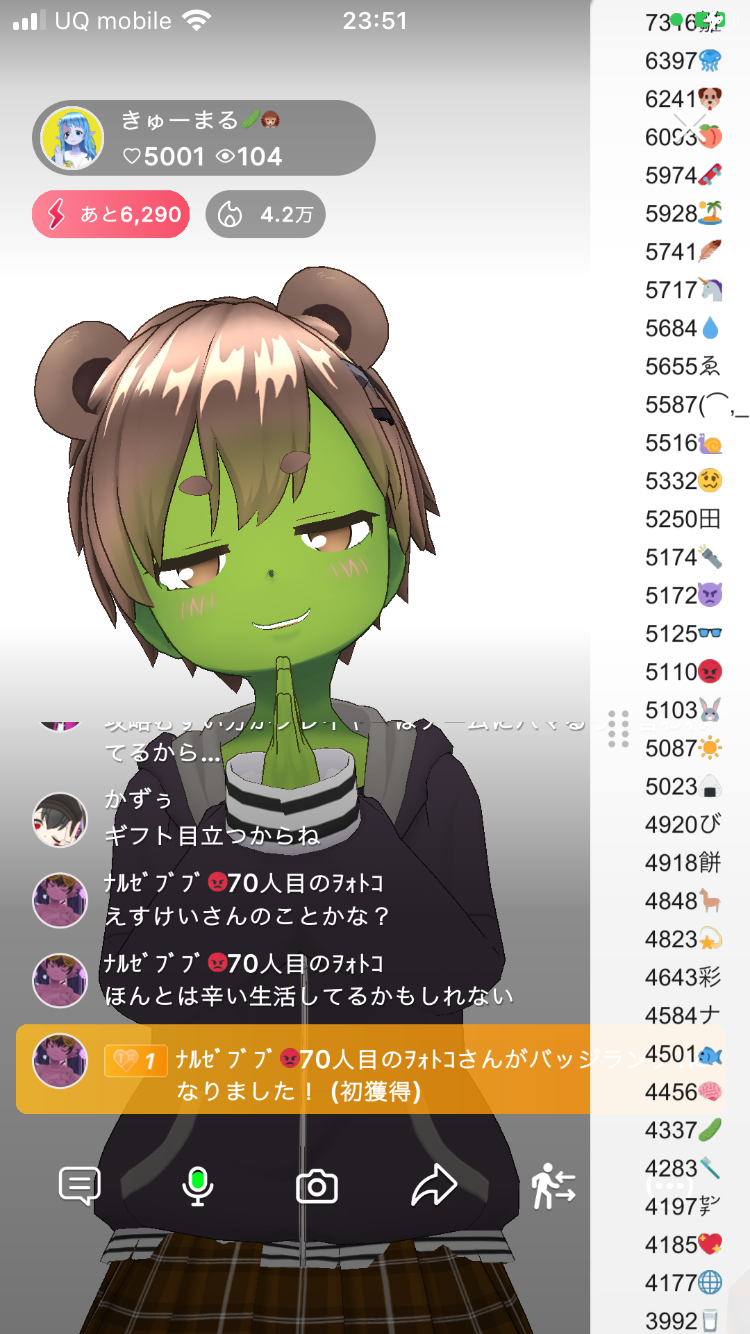Open かずぅ's profile from the comment
750x1334 pixels.
tap(60, 820)
